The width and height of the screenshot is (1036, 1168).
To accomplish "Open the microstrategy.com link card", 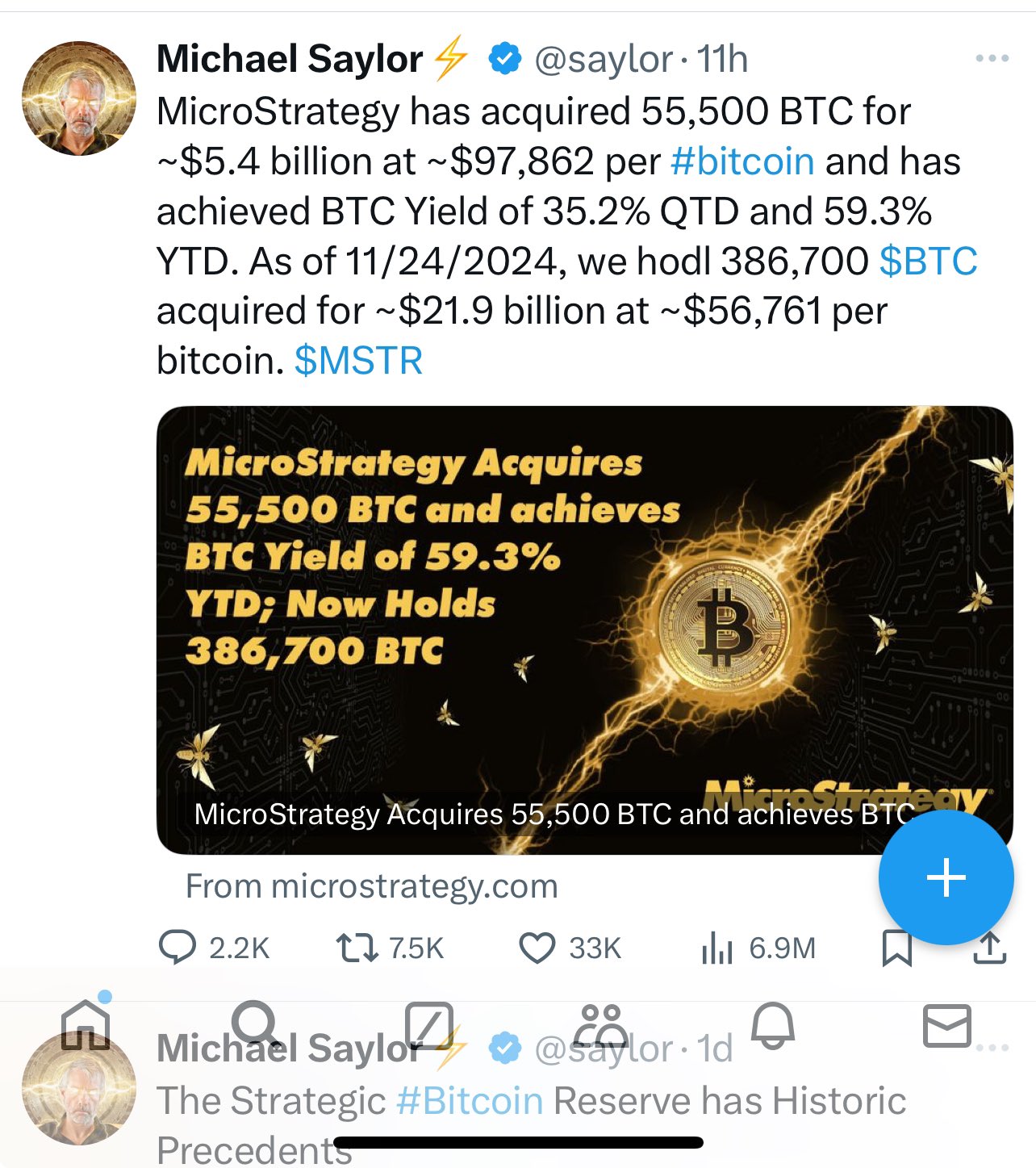I will tap(516, 630).
